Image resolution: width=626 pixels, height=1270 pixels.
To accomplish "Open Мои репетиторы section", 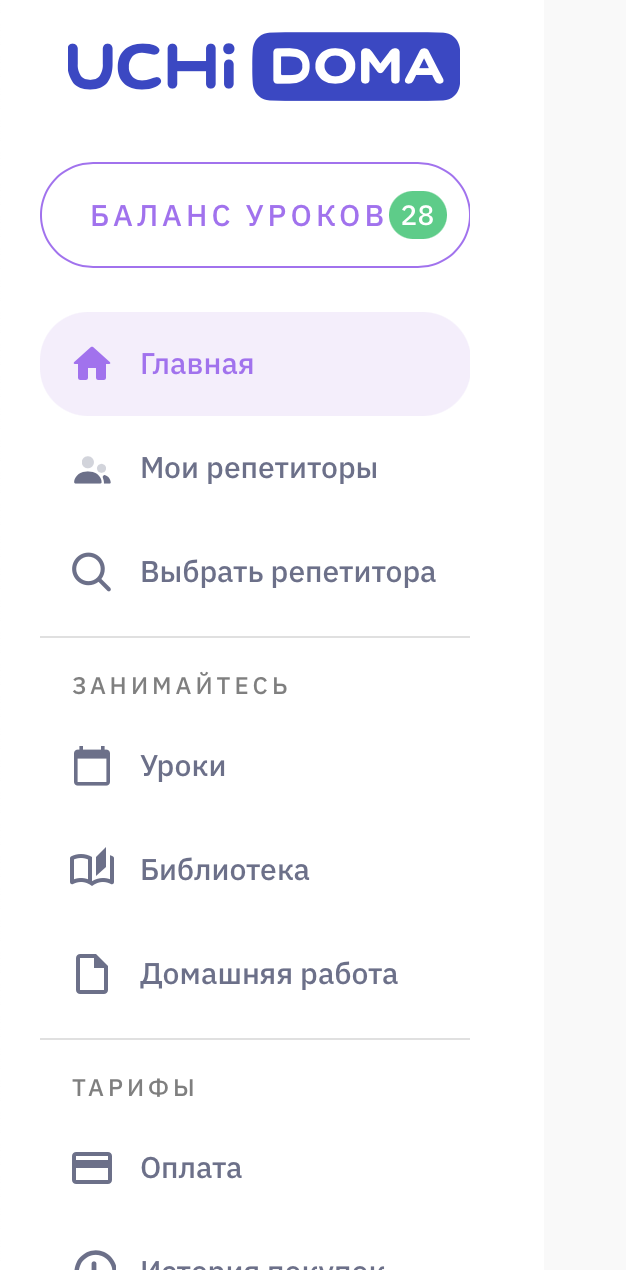I will [257, 468].
